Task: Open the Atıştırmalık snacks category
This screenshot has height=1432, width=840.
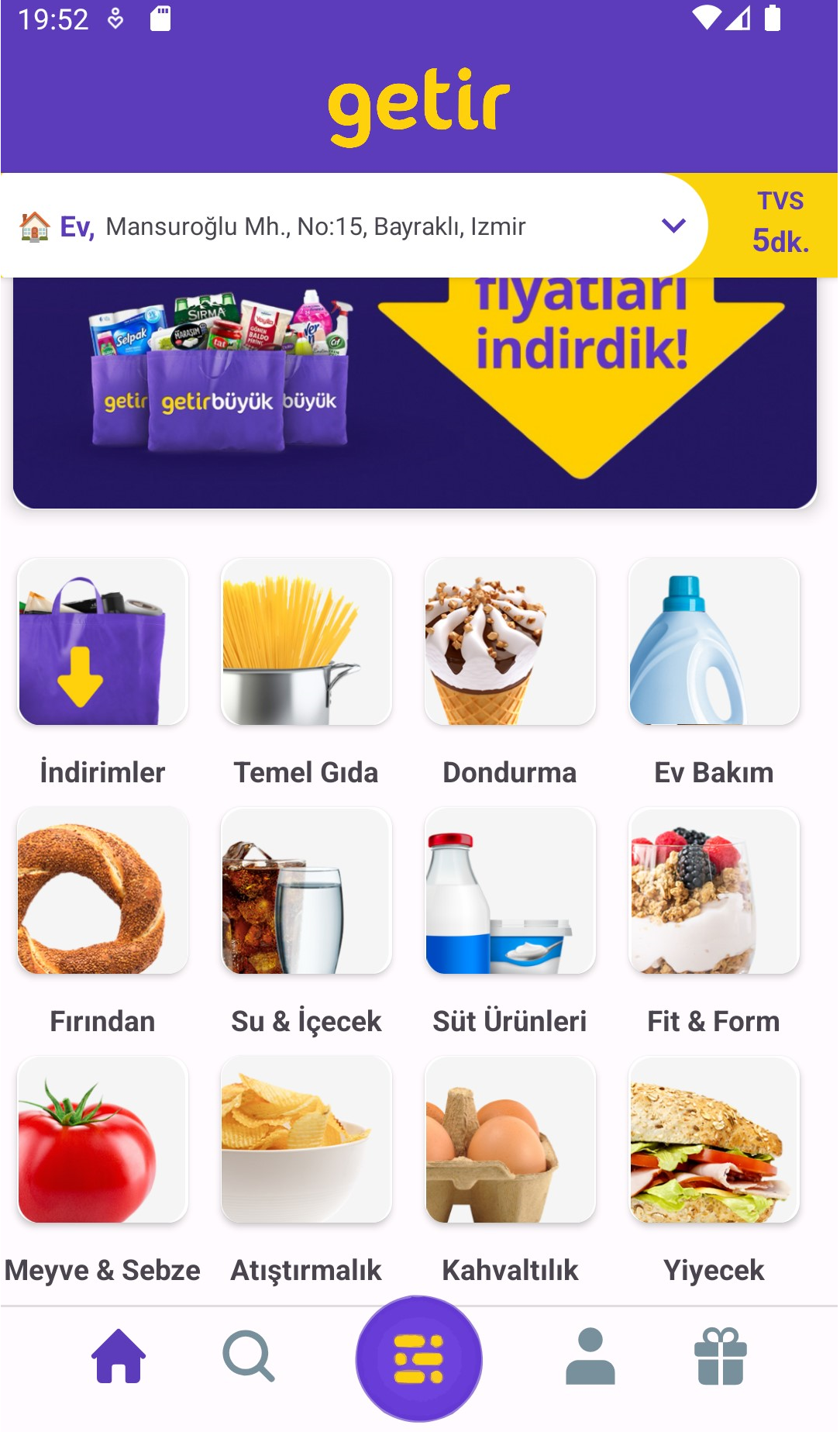Action: coord(306,1140)
